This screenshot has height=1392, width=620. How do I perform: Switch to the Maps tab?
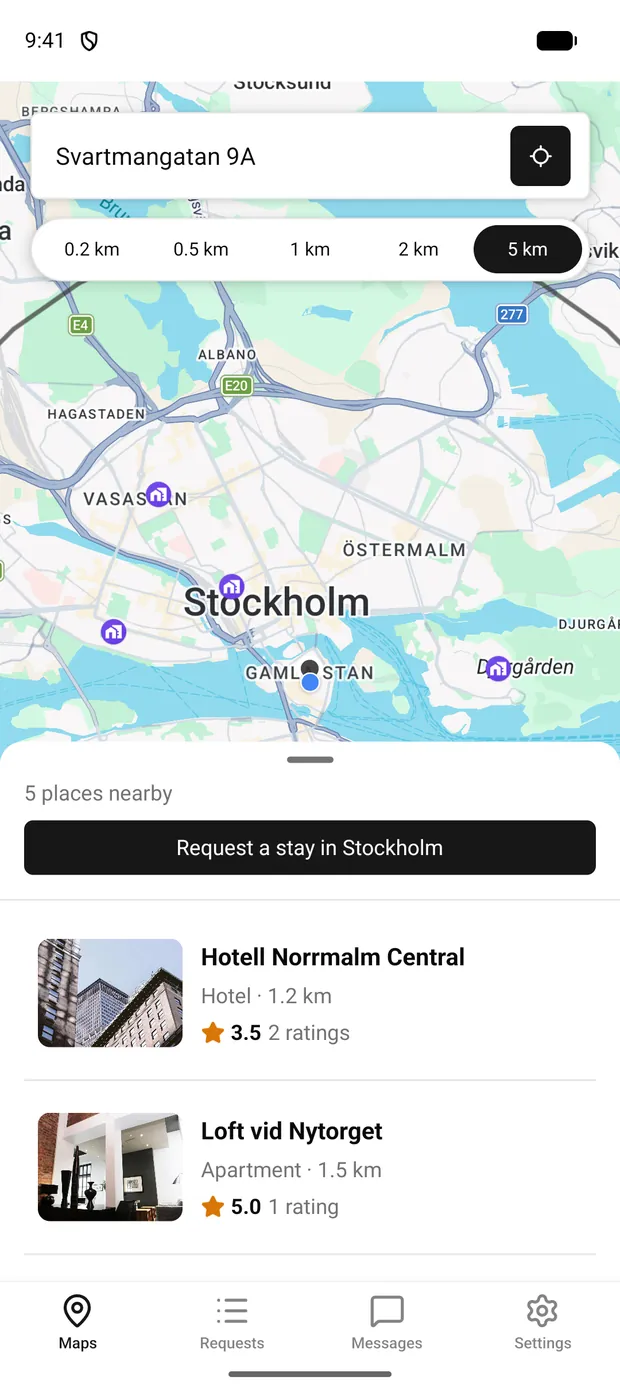pyautogui.click(x=77, y=1322)
